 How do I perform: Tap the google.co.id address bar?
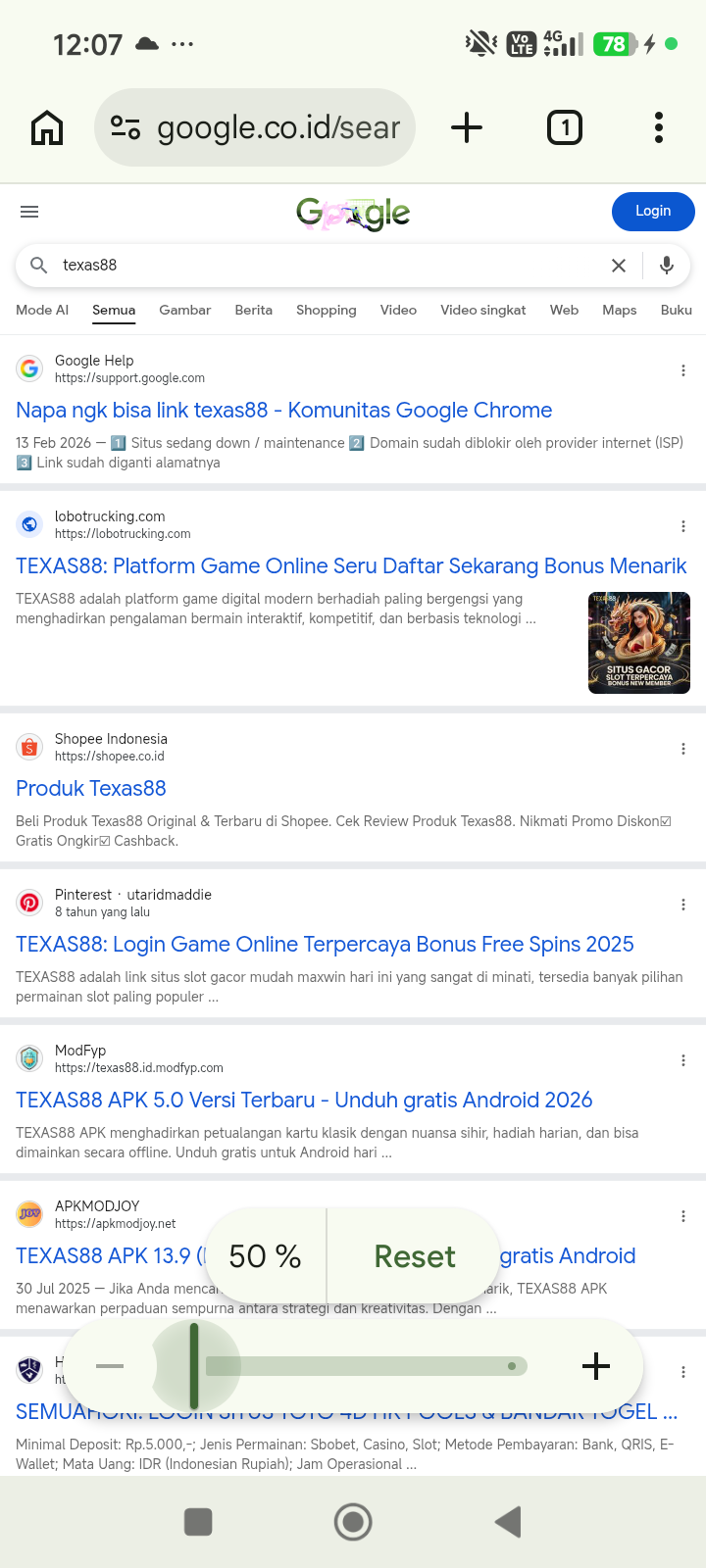[x=255, y=127]
